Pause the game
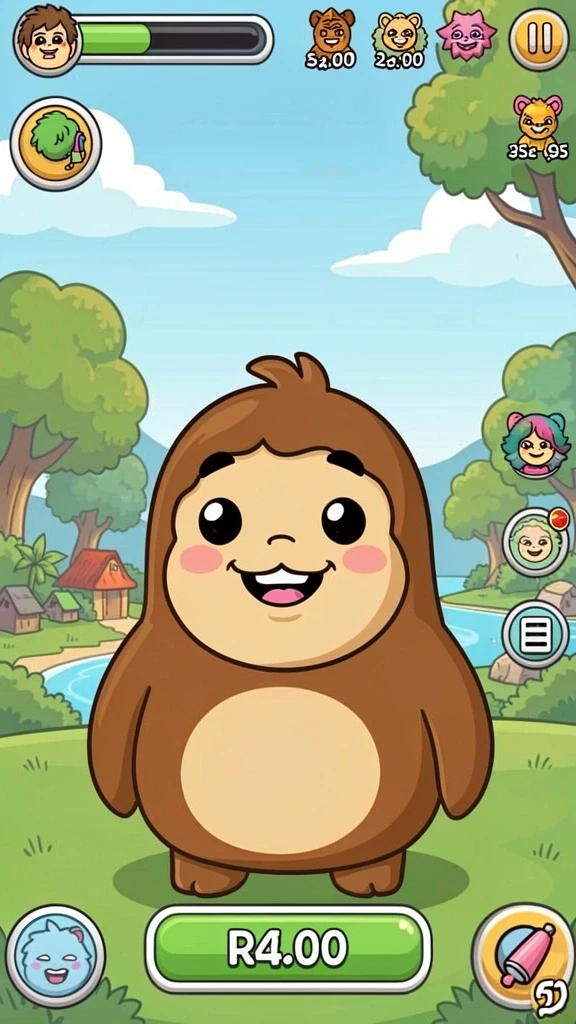Image resolution: width=576 pixels, height=1024 pixels. coord(539,39)
